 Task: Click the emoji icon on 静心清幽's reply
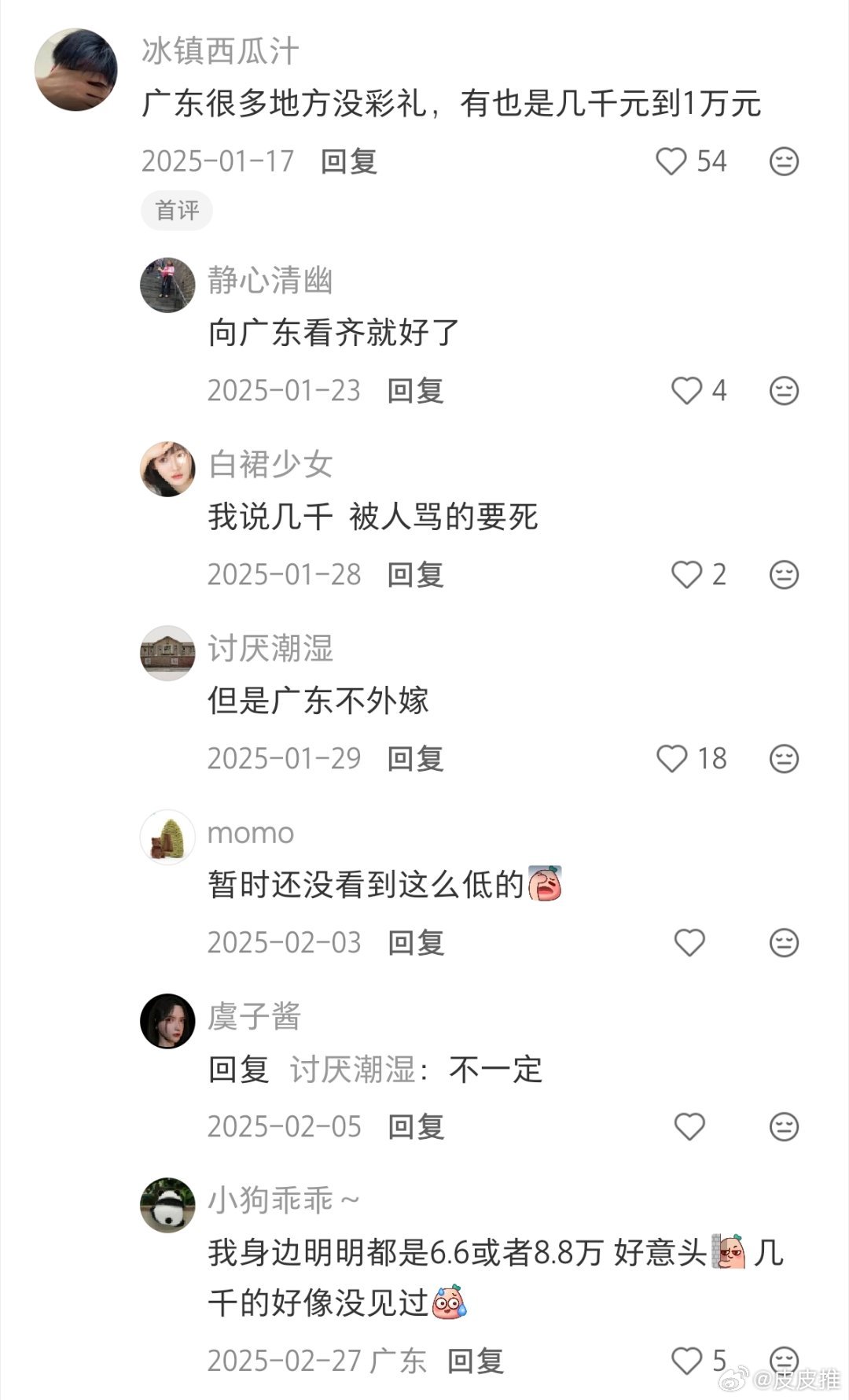tap(781, 390)
